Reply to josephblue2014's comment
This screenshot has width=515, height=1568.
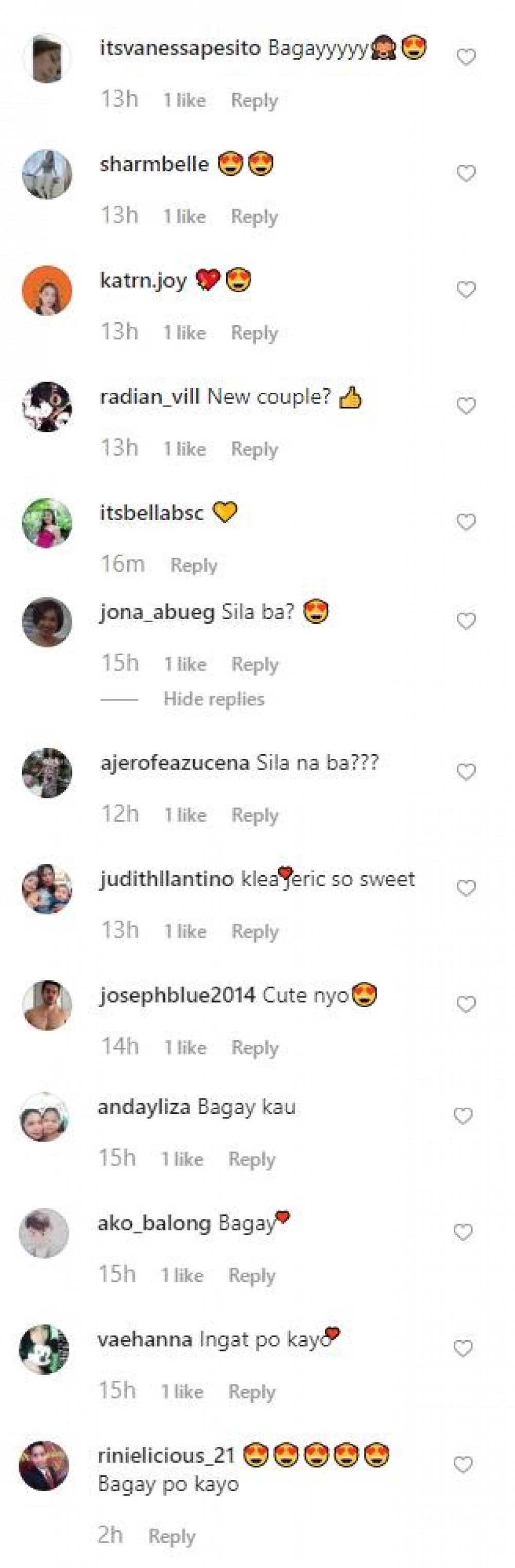coord(255,1047)
